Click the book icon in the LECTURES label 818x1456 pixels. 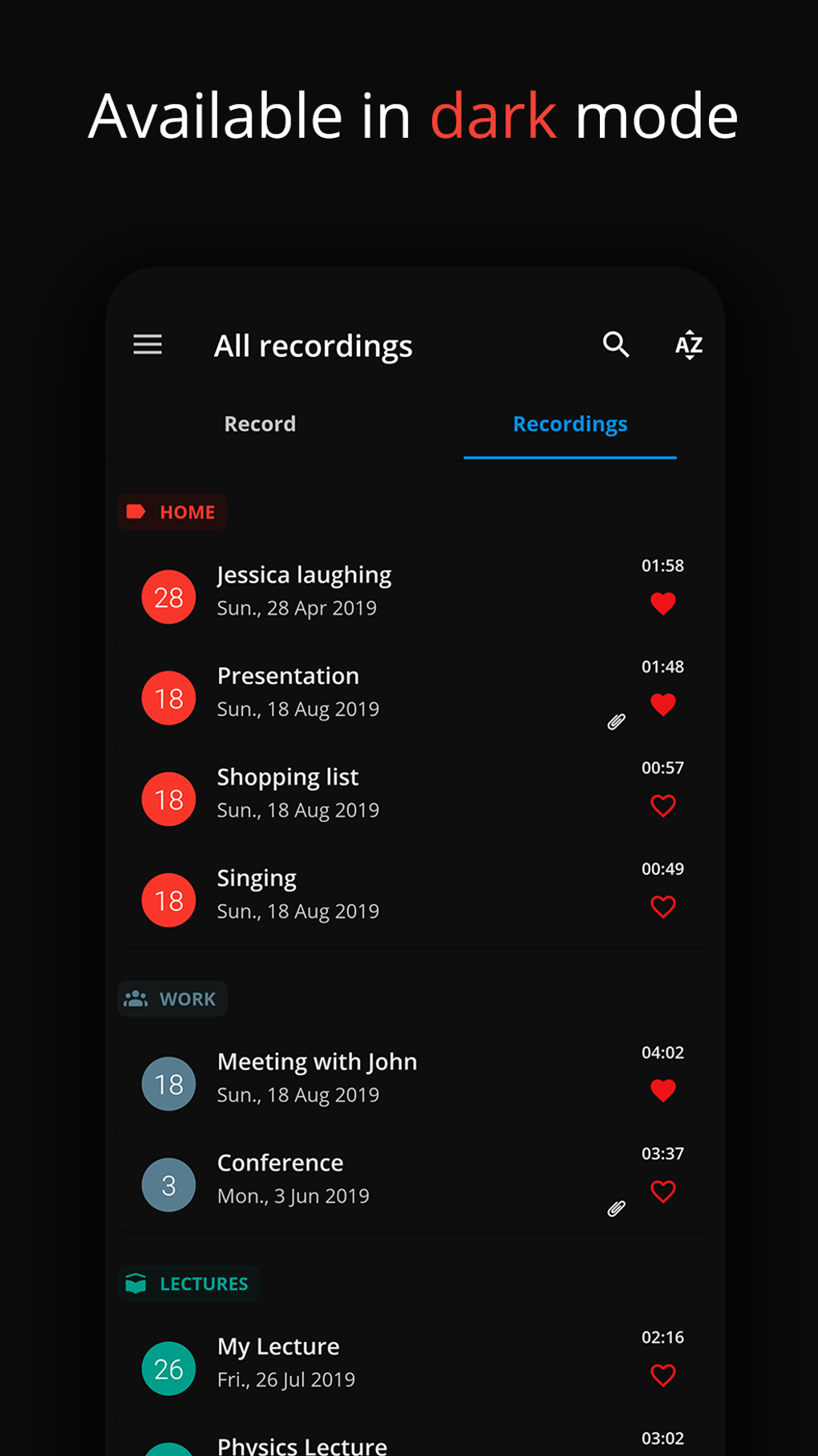click(137, 1284)
